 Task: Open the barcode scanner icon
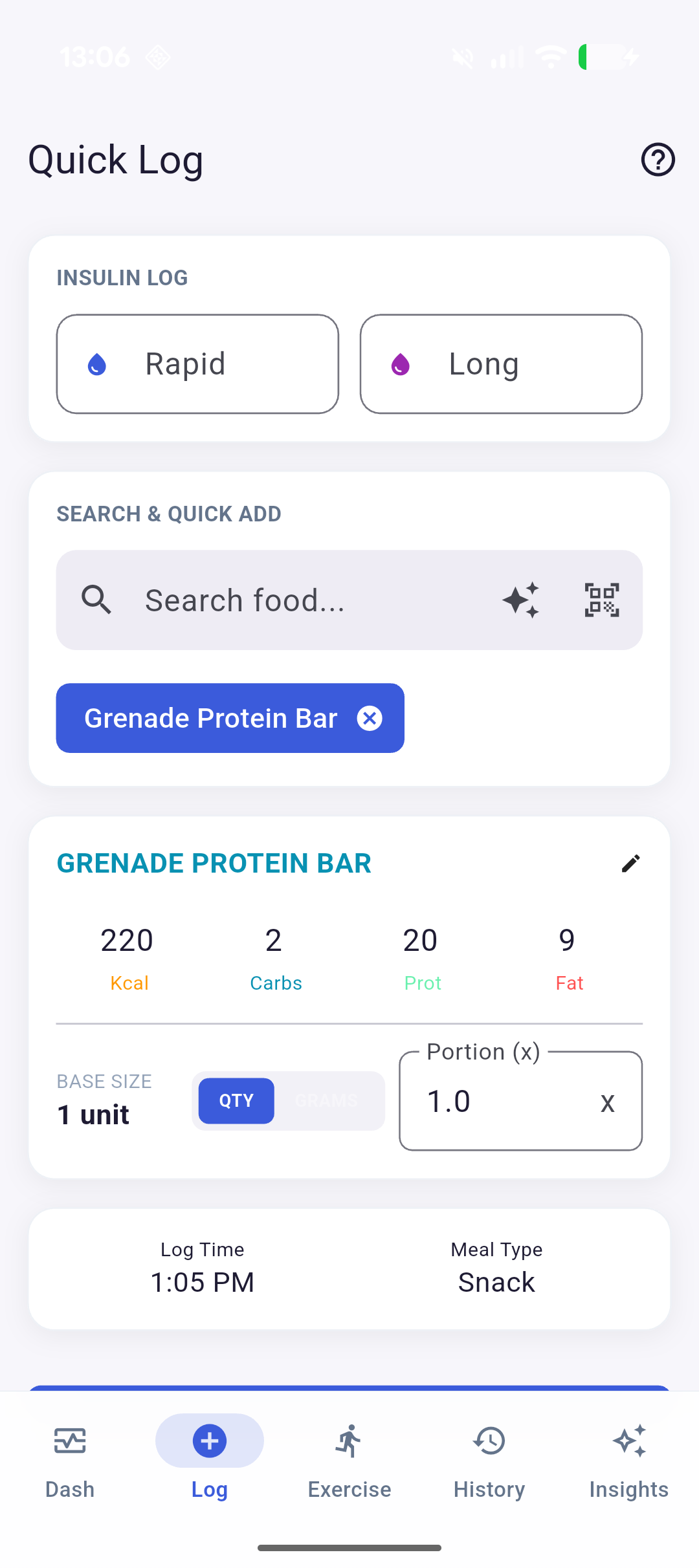point(602,600)
